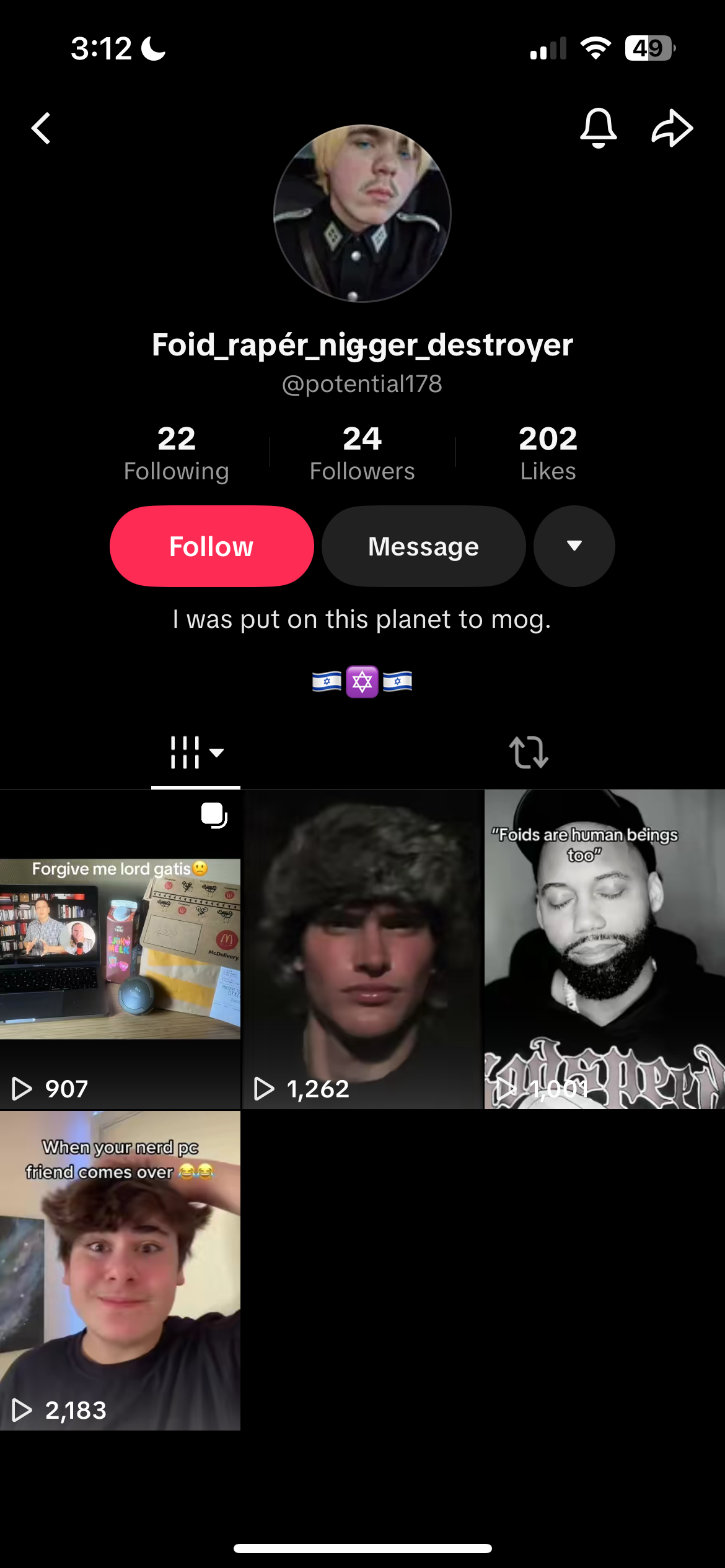Image resolution: width=725 pixels, height=1568 pixels.
Task: Open the 24 Followers list
Action: pos(362,453)
